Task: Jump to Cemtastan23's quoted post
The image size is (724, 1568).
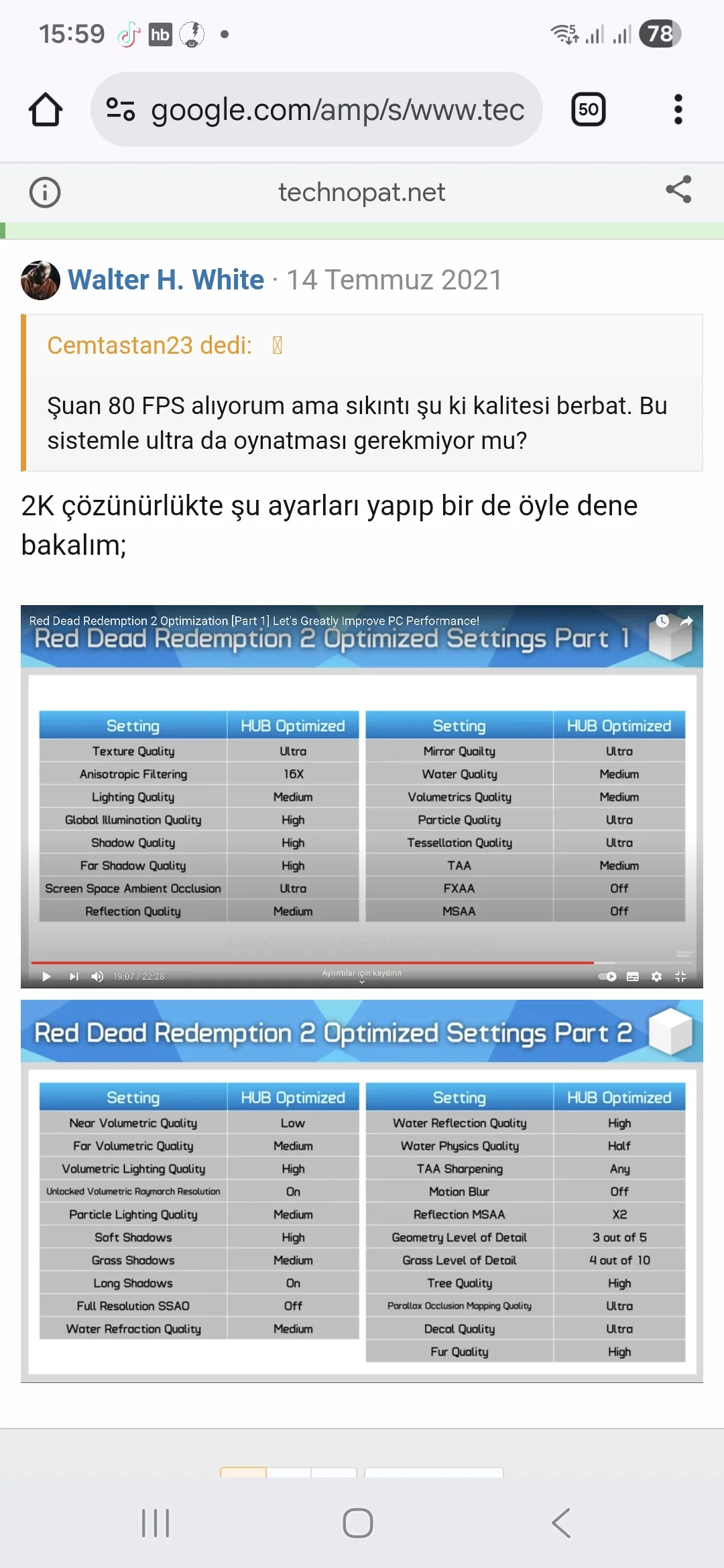Action: pos(277,346)
